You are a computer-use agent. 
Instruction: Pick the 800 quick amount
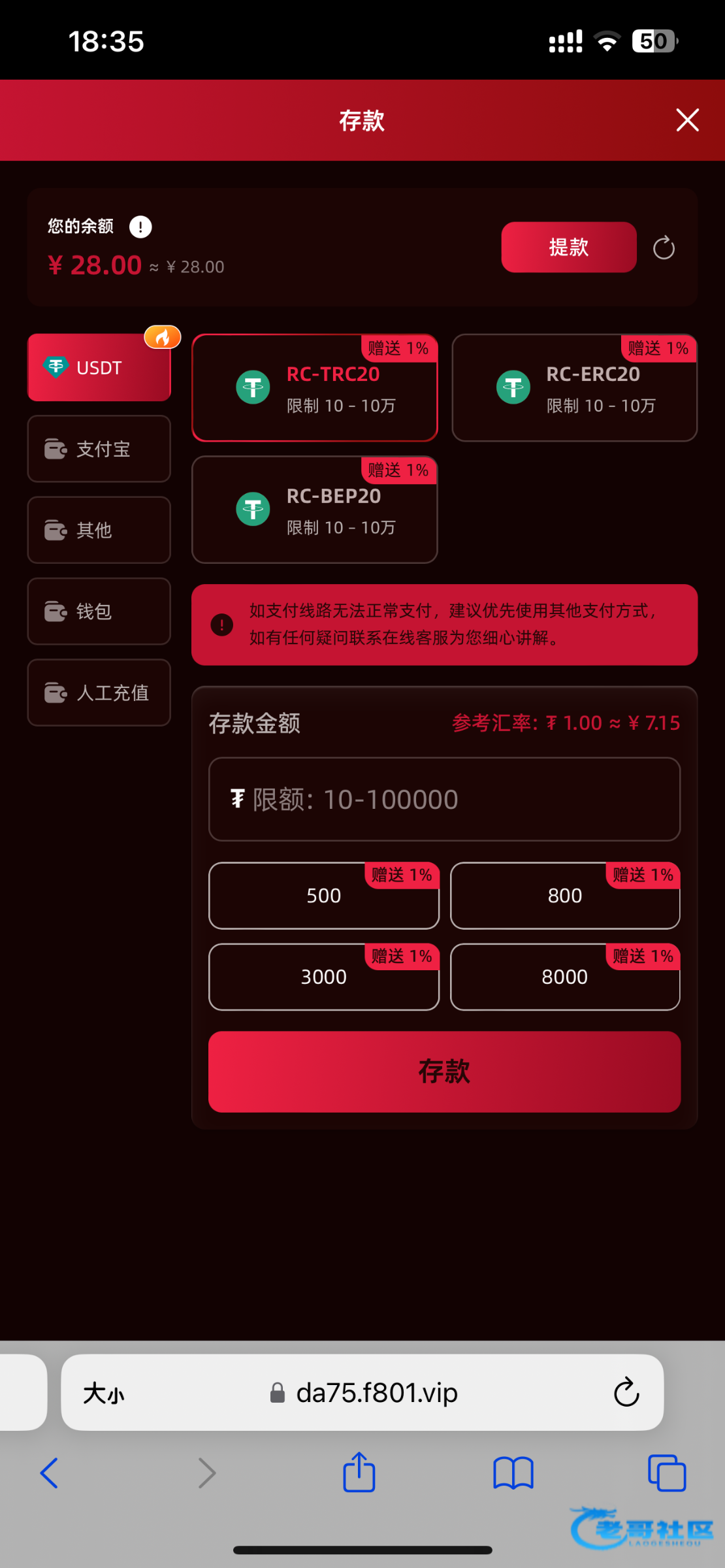pyautogui.click(x=564, y=896)
